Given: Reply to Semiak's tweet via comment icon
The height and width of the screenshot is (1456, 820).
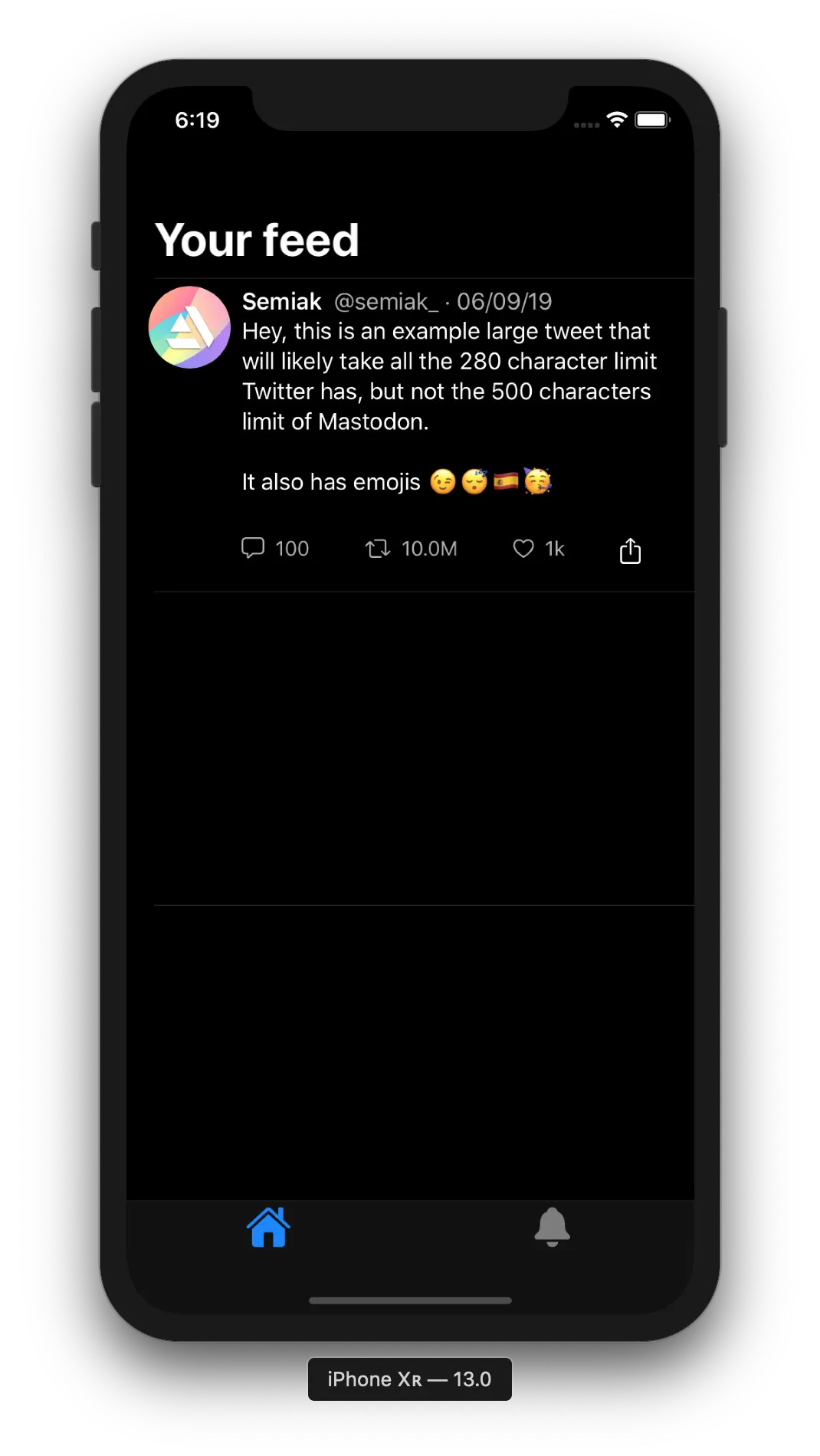Looking at the screenshot, I should tap(253, 548).
